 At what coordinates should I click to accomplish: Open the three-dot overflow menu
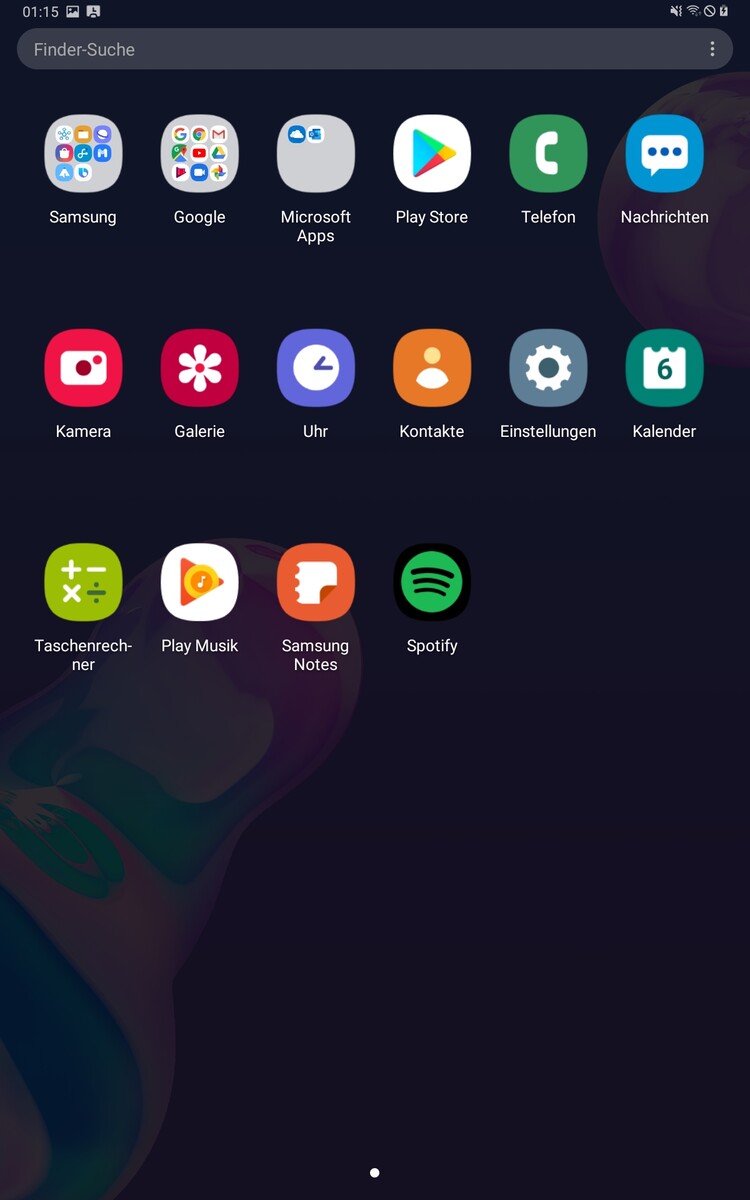click(x=712, y=49)
